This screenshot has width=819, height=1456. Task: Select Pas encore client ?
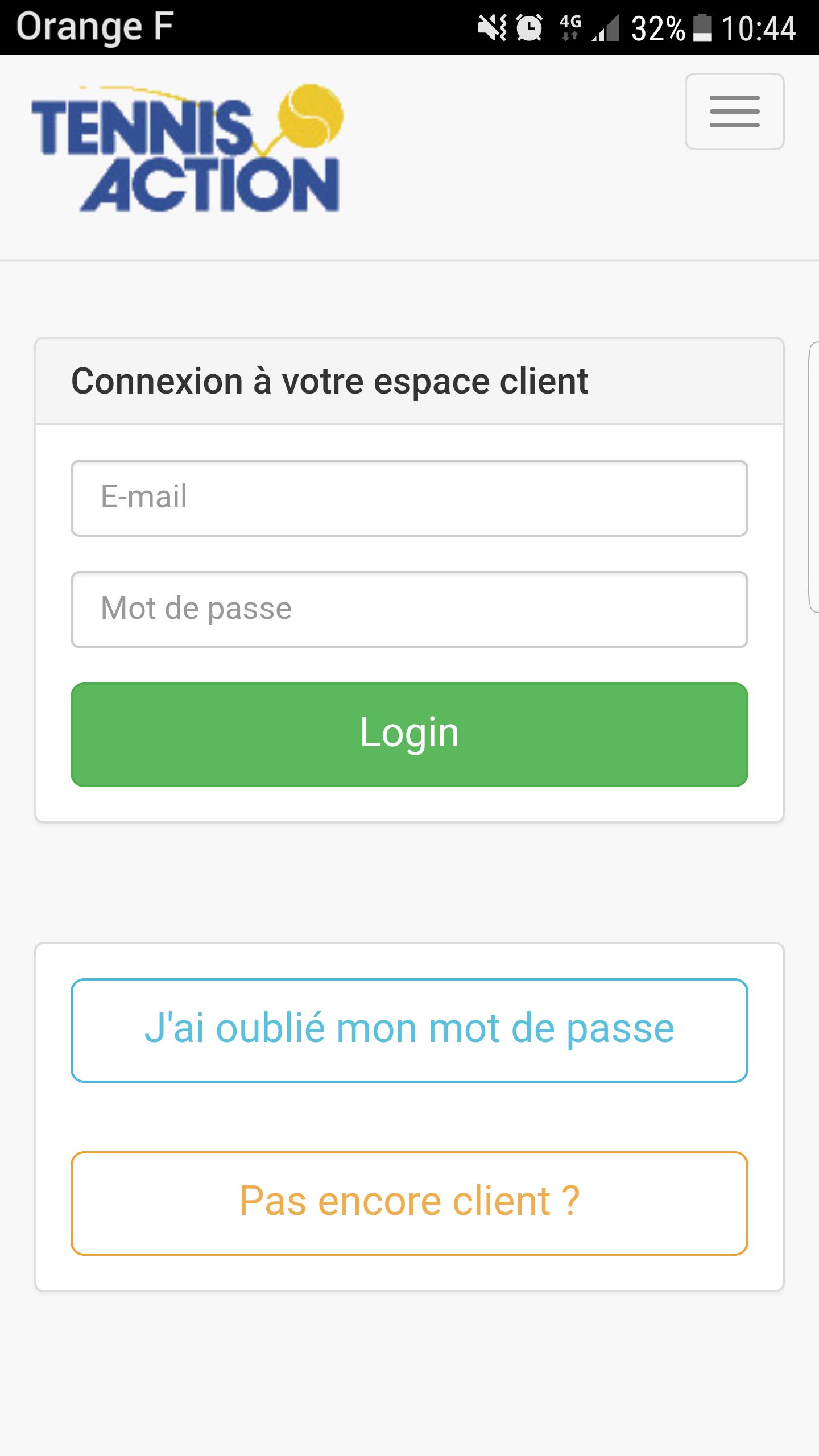pyautogui.click(x=409, y=1203)
